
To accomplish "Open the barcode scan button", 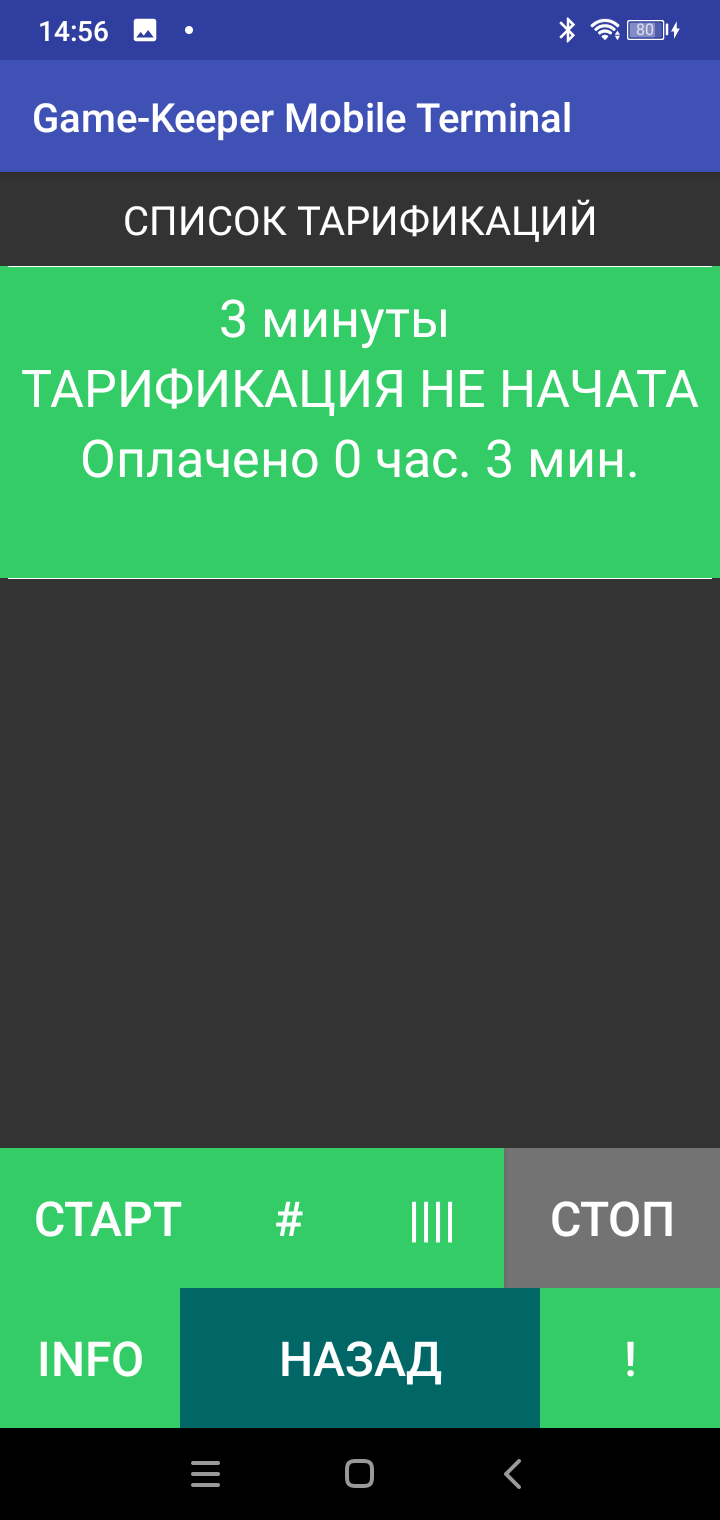I will point(432,1218).
